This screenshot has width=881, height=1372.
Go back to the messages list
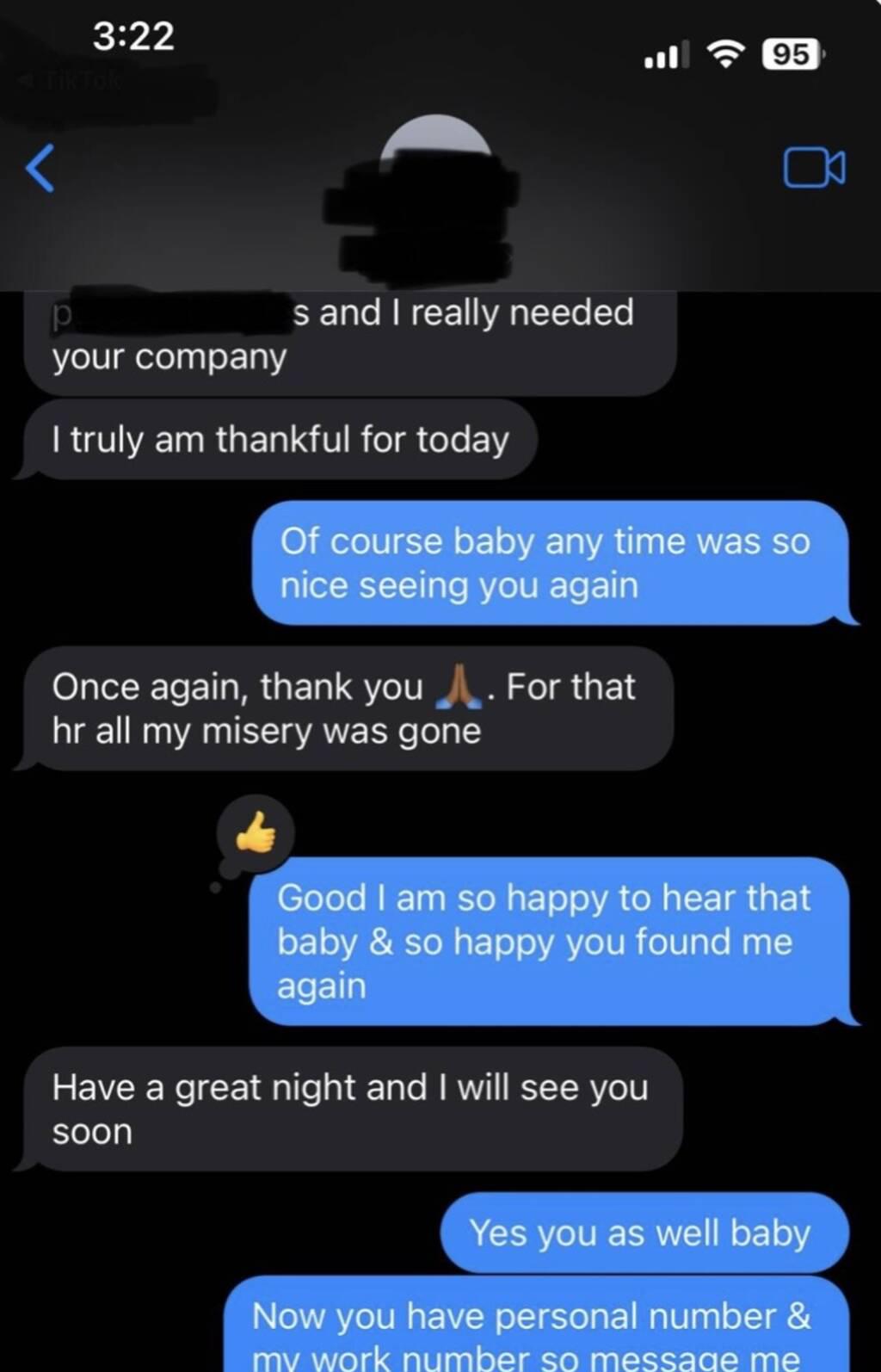(40, 167)
